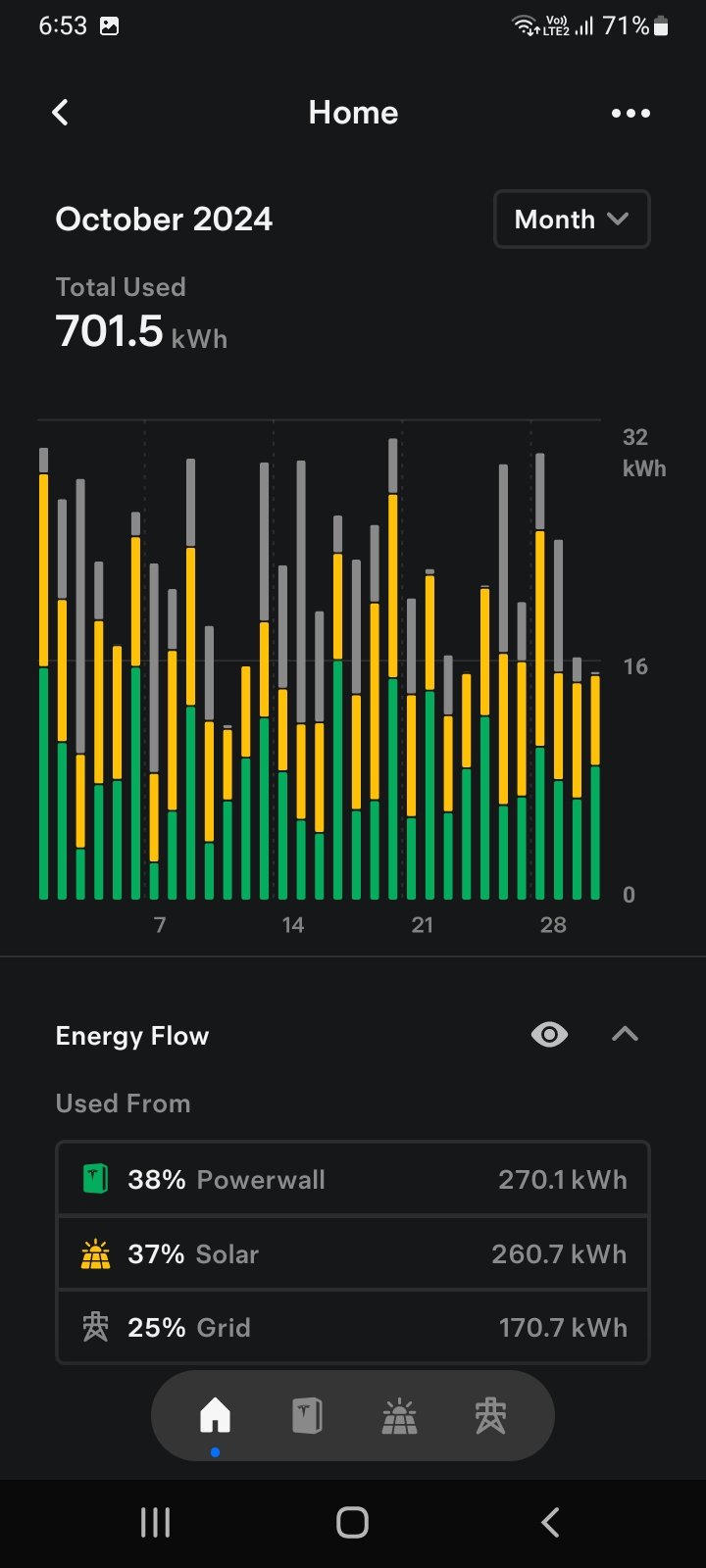Collapse the Energy Flow section
Image resolution: width=706 pixels, height=1568 pixels.
coord(625,1034)
